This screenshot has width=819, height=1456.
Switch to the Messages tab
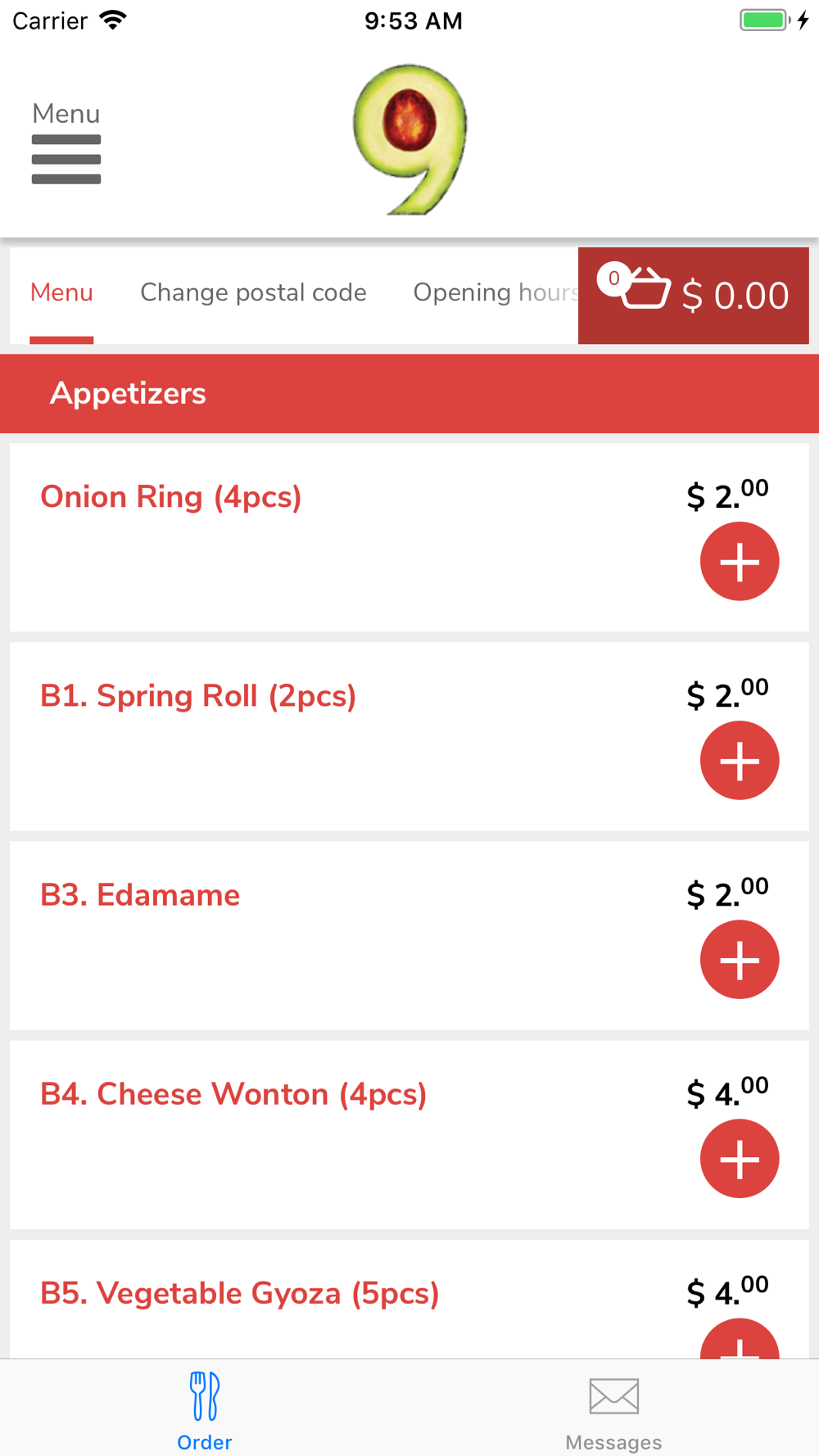click(x=614, y=1409)
